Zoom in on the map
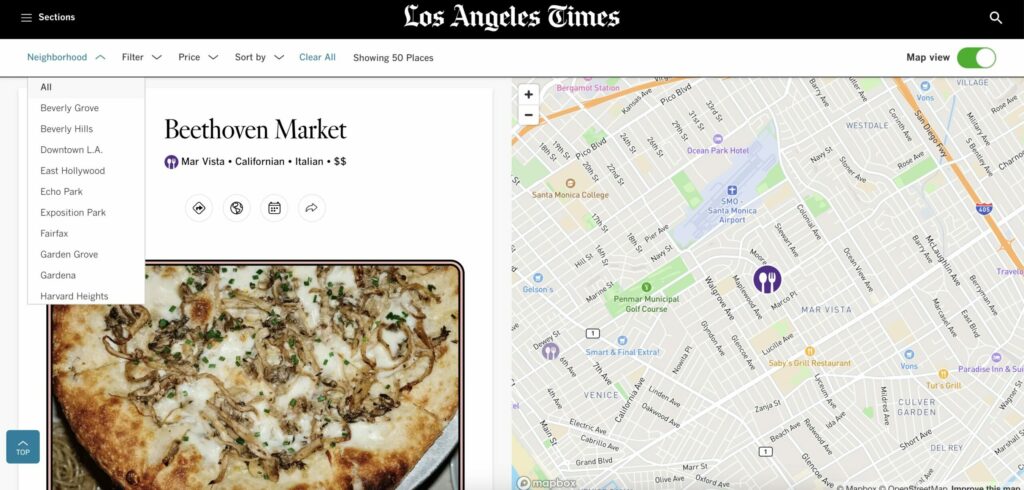Image resolution: width=1024 pixels, height=490 pixels. (529, 94)
